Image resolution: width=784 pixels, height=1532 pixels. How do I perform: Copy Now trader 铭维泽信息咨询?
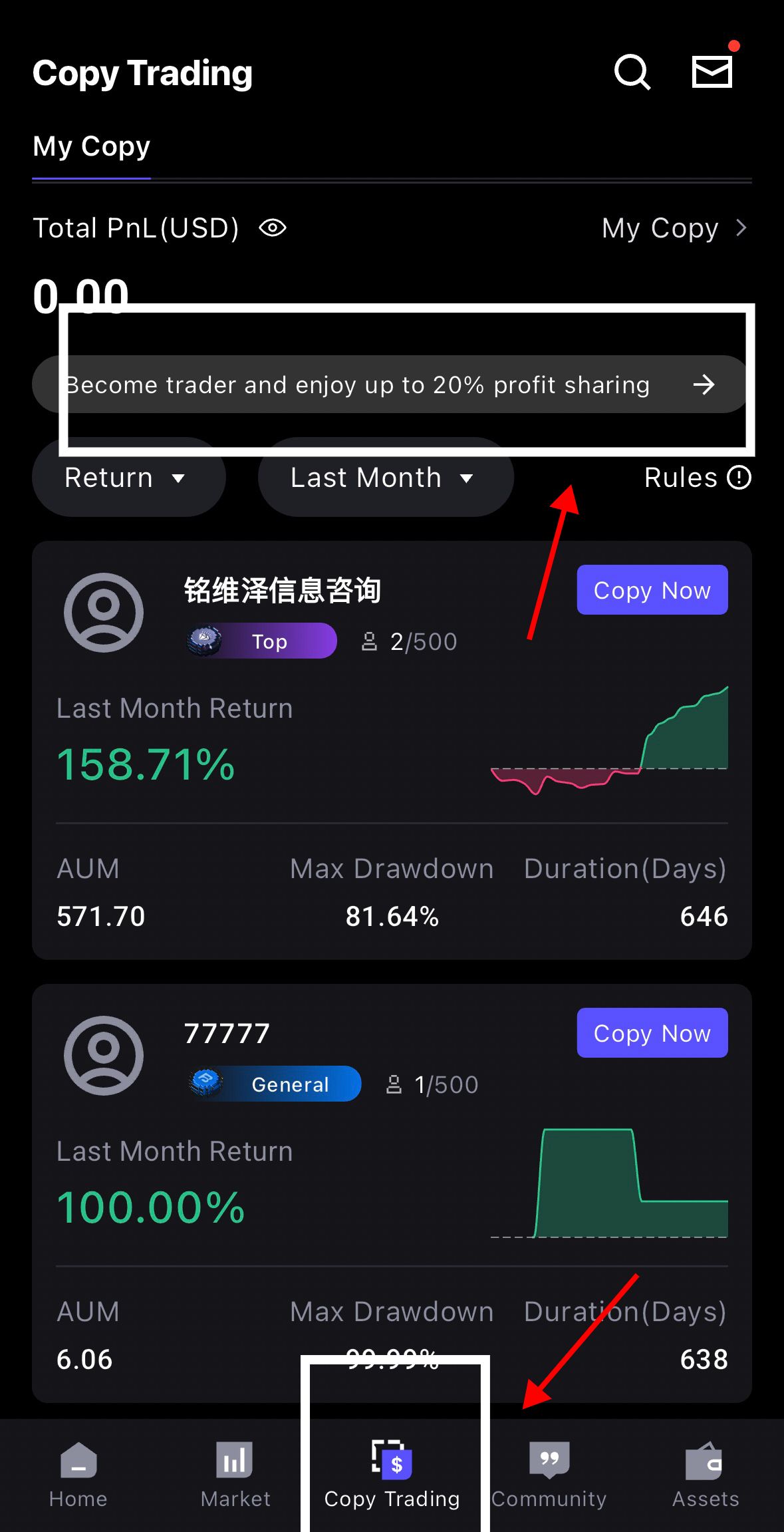652,590
